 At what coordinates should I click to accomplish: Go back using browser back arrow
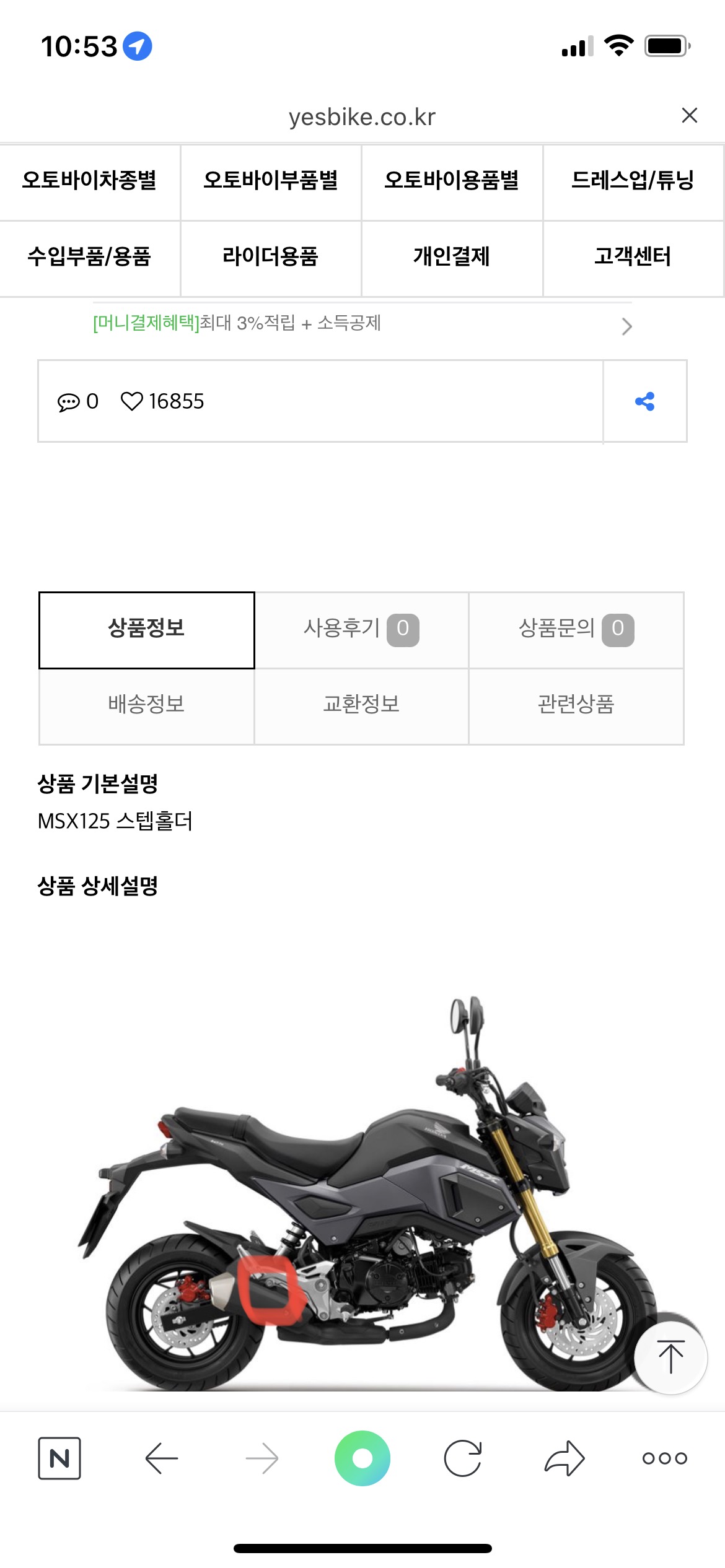pos(162,1458)
